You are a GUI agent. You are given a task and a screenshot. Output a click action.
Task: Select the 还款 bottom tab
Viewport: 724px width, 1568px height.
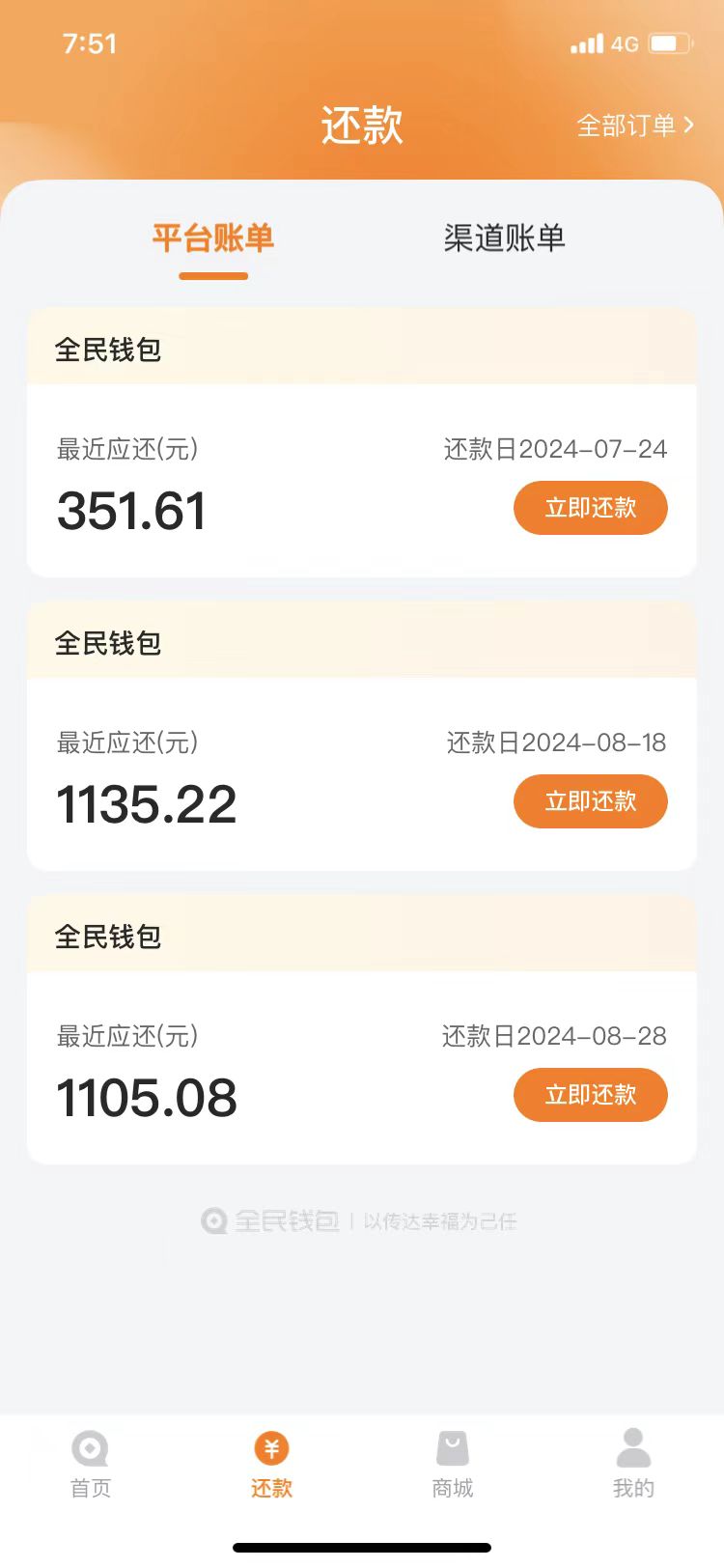coord(271,1464)
